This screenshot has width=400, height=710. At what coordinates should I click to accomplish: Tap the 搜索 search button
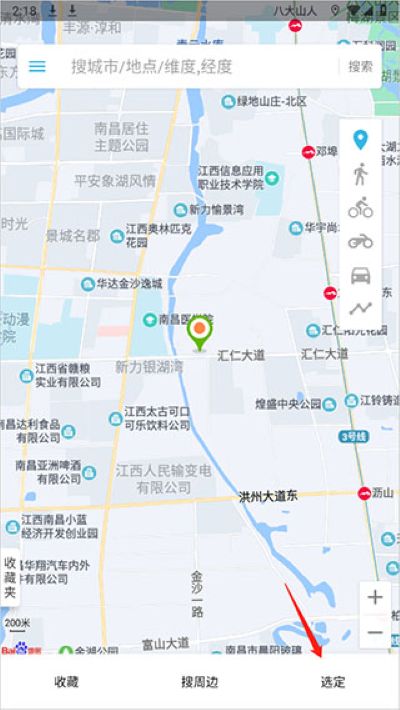(361, 67)
